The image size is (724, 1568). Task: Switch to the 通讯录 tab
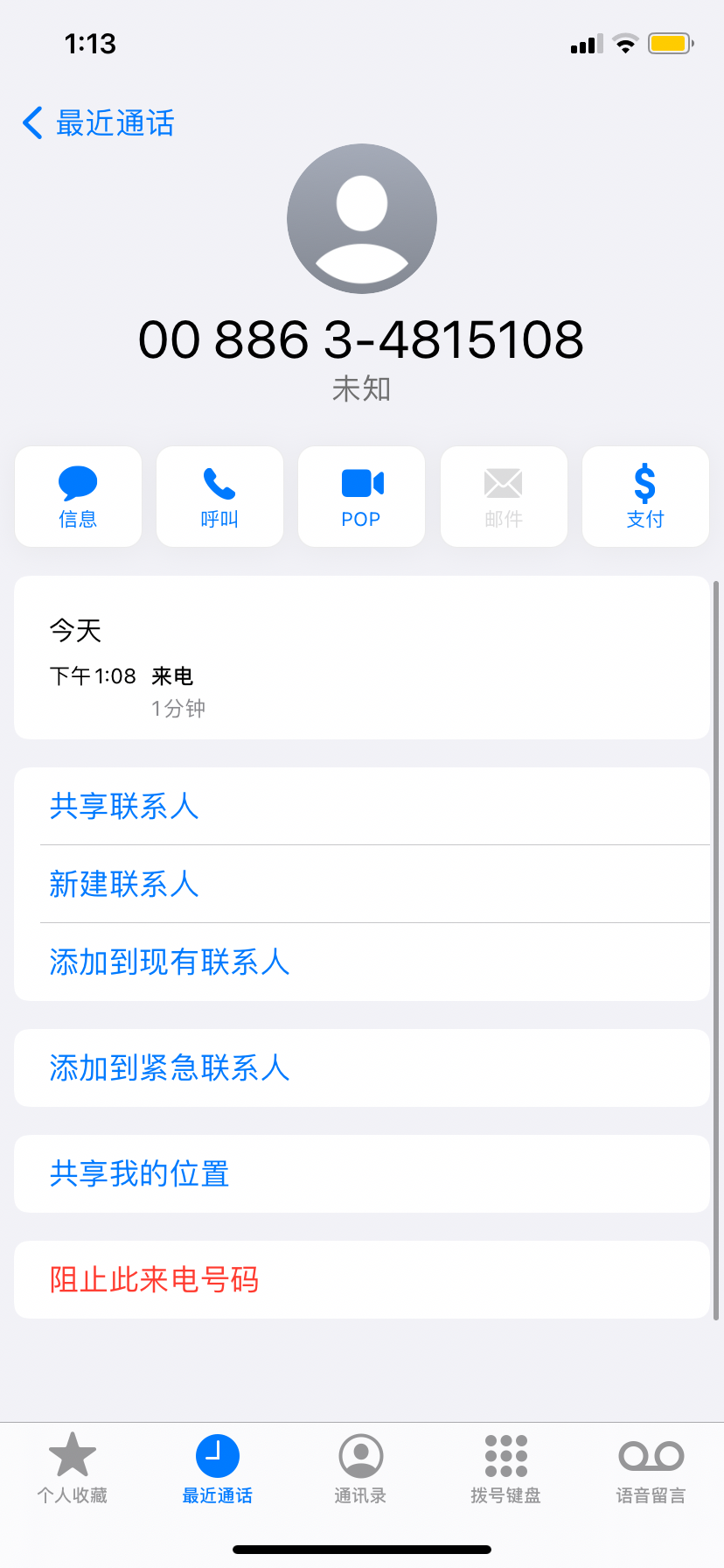(361, 1468)
